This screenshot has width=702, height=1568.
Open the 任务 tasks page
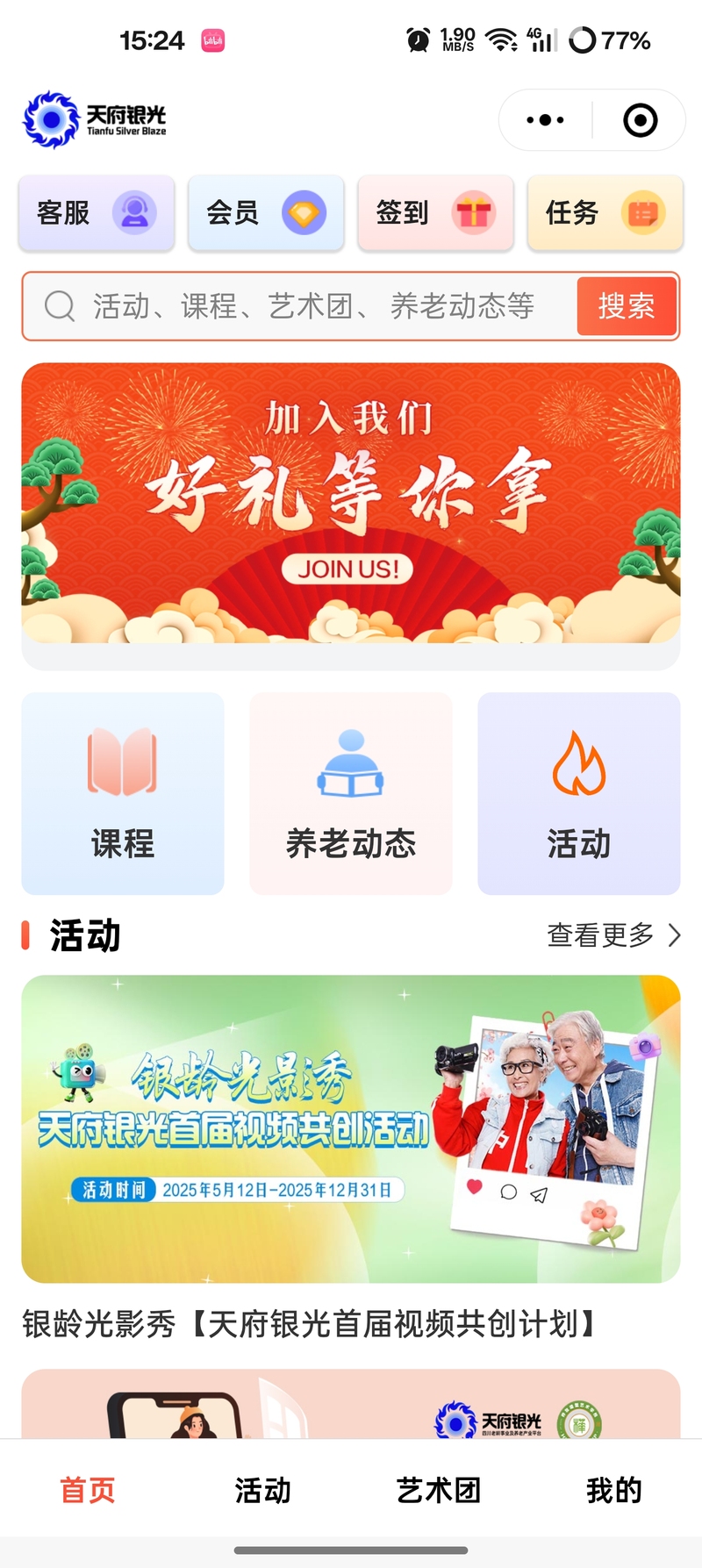tap(605, 213)
